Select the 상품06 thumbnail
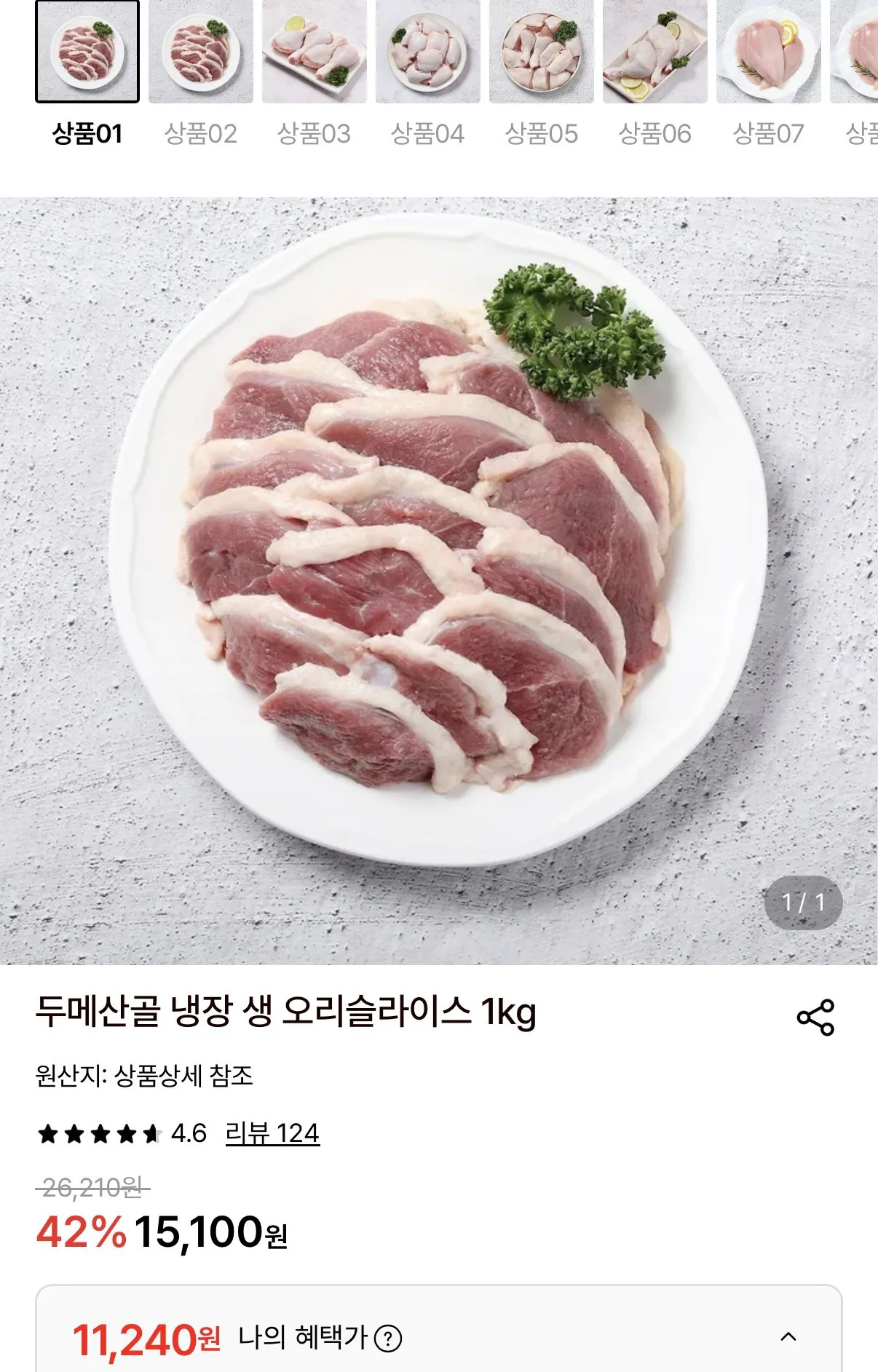878x1372 pixels. click(655, 52)
